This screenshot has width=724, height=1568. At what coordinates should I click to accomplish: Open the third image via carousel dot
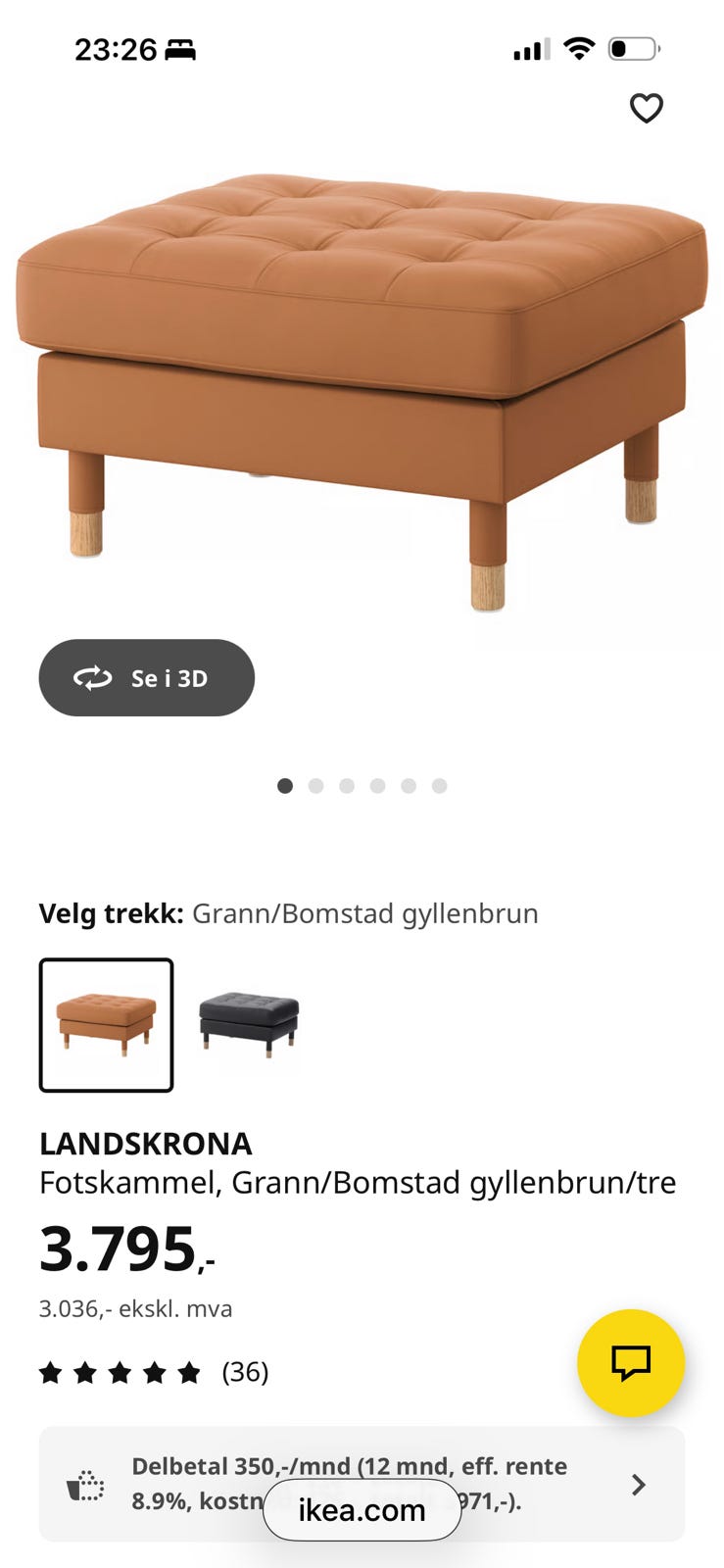pyautogui.click(x=346, y=785)
